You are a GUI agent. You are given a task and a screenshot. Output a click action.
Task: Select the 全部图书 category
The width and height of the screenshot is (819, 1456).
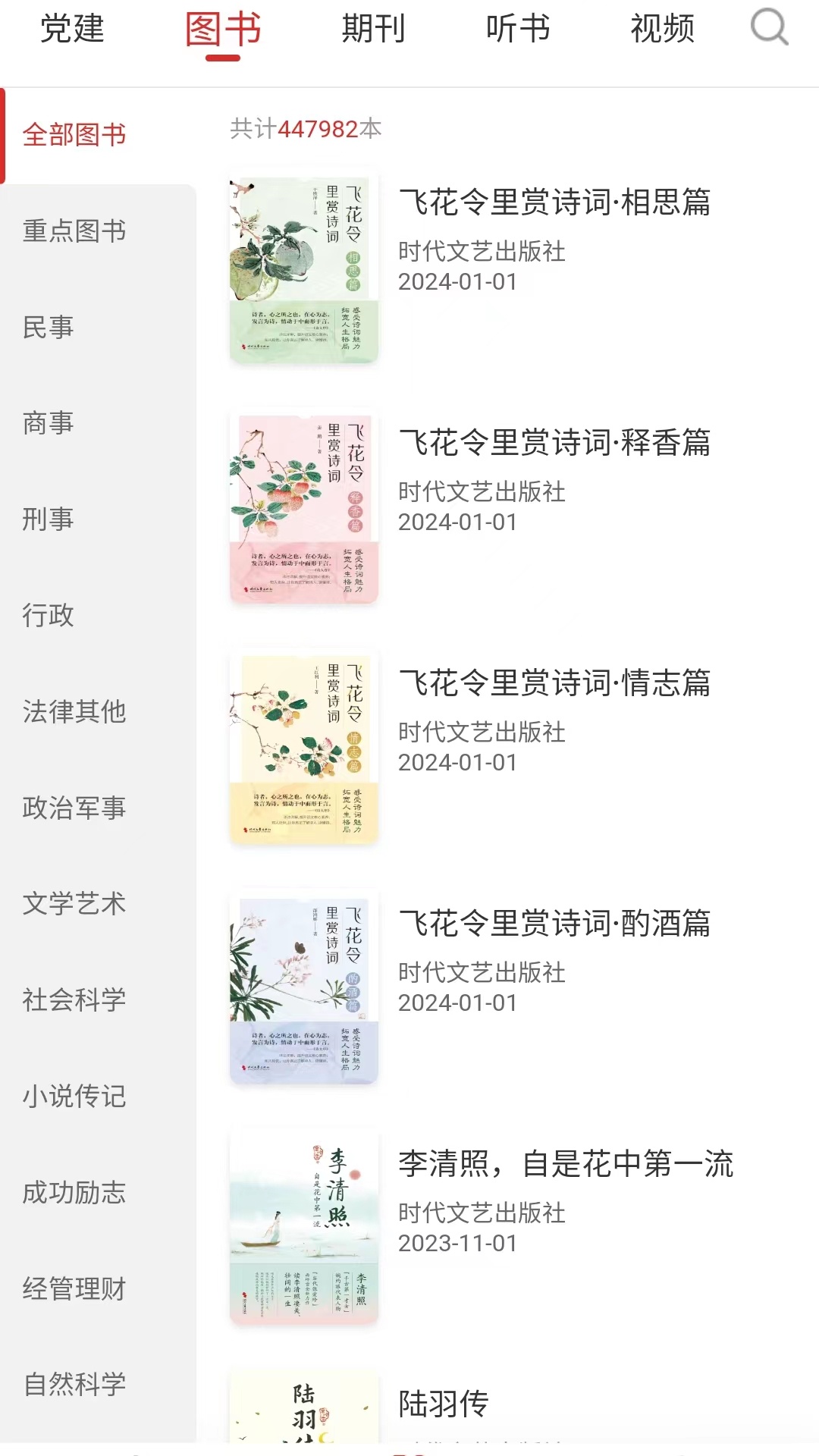(76, 134)
